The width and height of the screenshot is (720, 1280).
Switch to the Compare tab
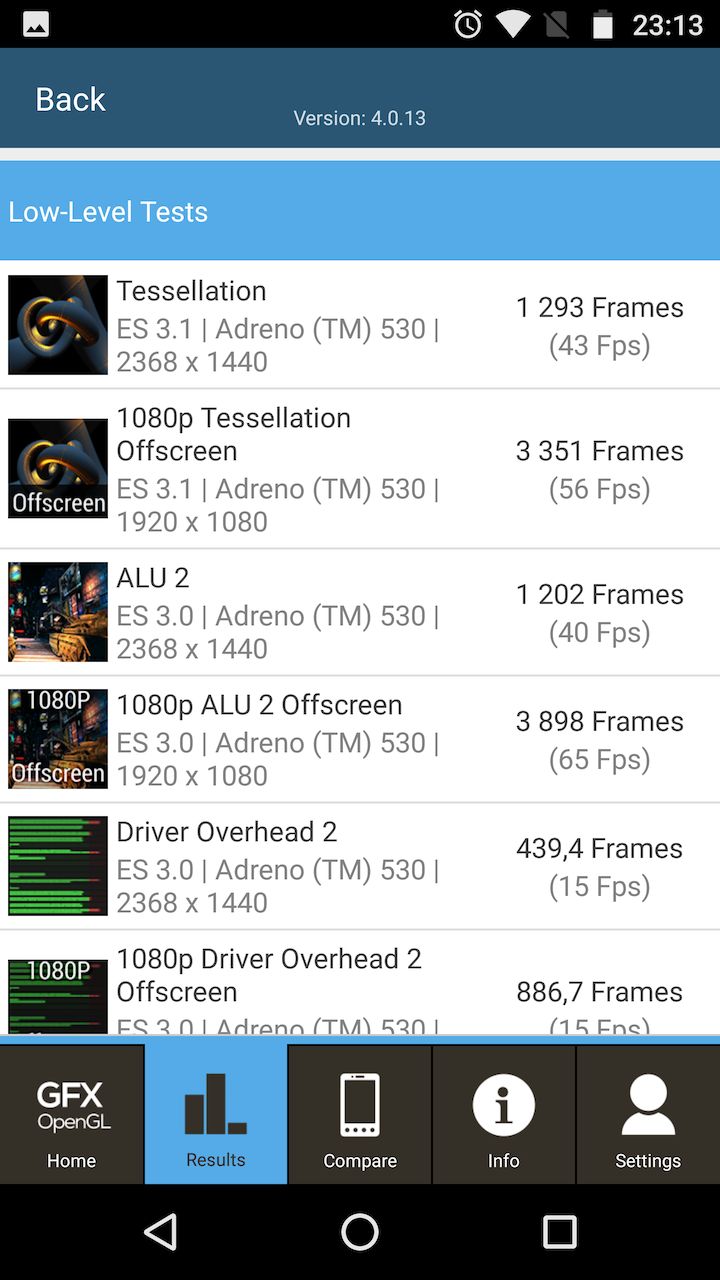point(360,1115)
